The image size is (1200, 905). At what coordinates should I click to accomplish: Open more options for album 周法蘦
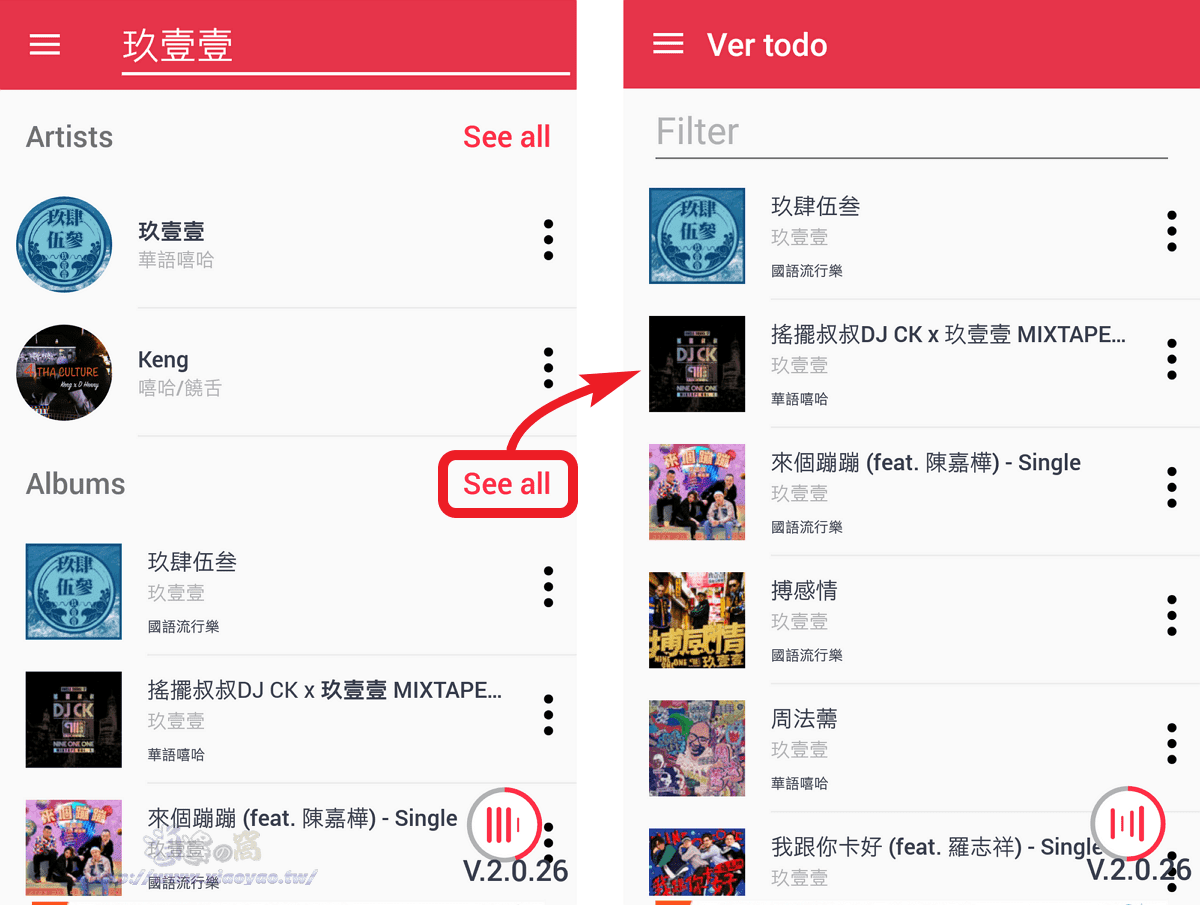1171,744
